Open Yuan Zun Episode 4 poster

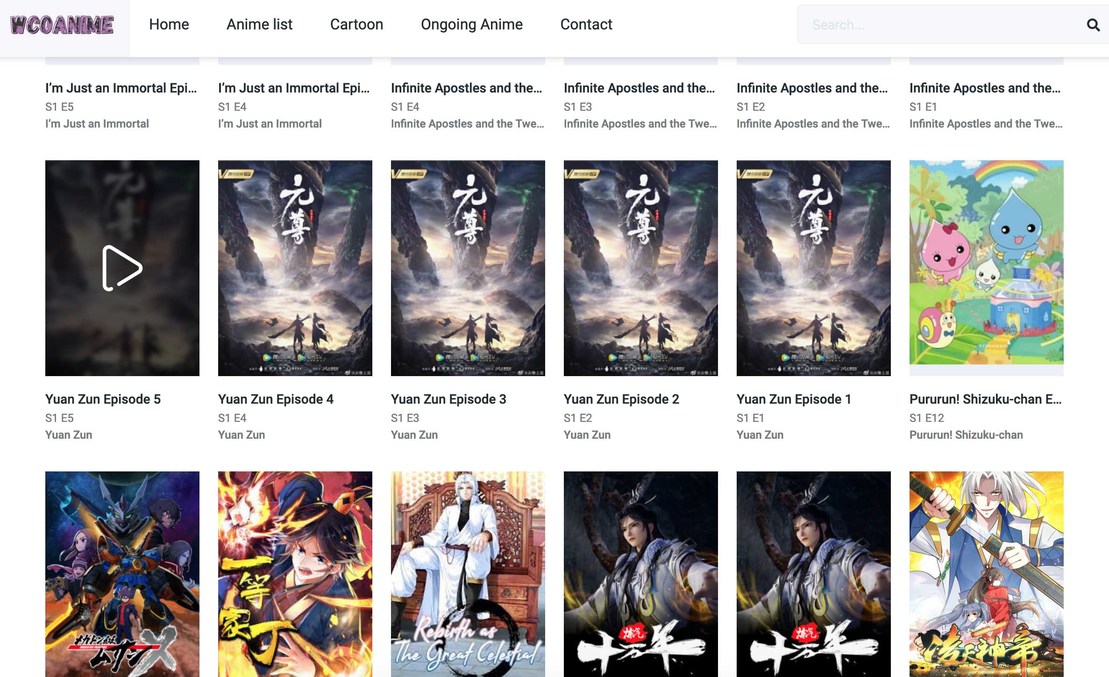(x=295, y=268)
